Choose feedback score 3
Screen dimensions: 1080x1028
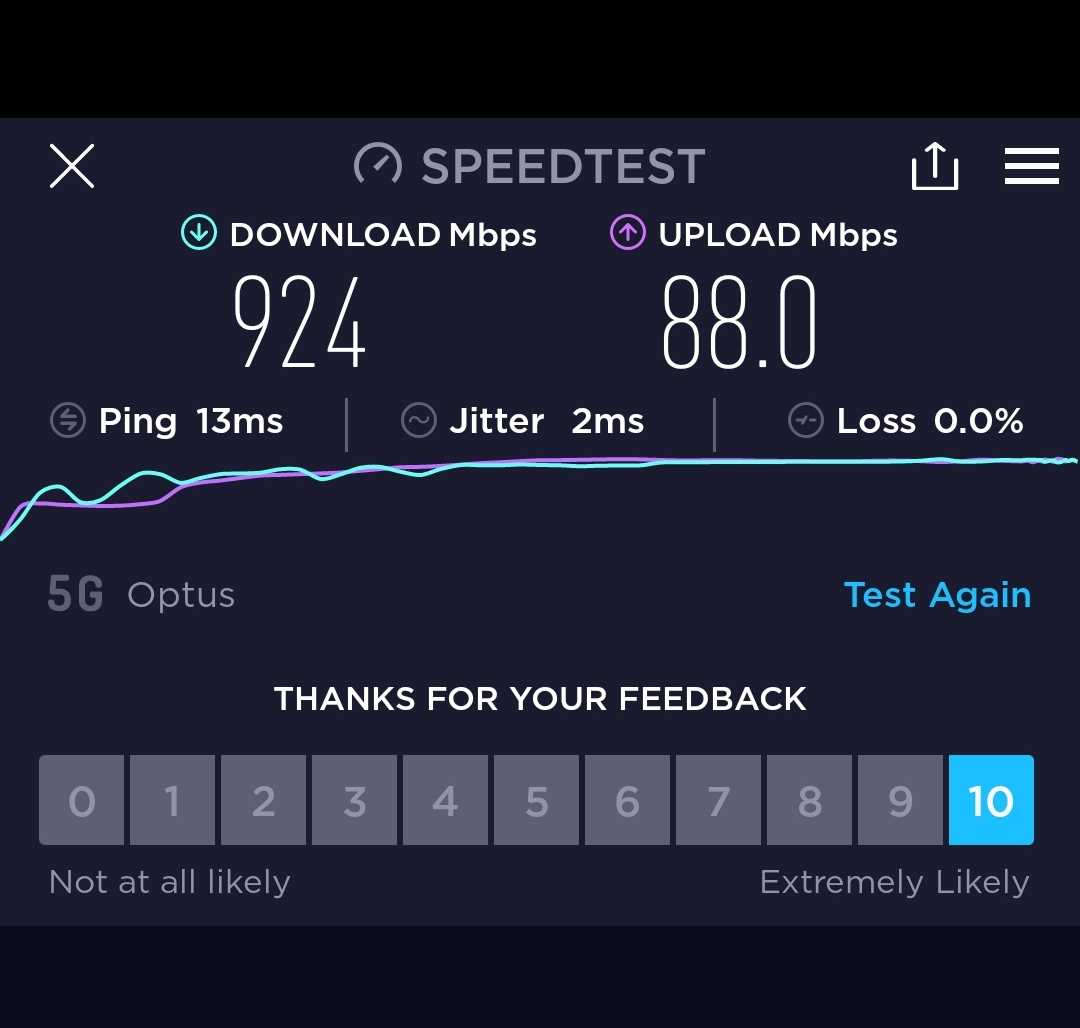(x=354, y=800)
